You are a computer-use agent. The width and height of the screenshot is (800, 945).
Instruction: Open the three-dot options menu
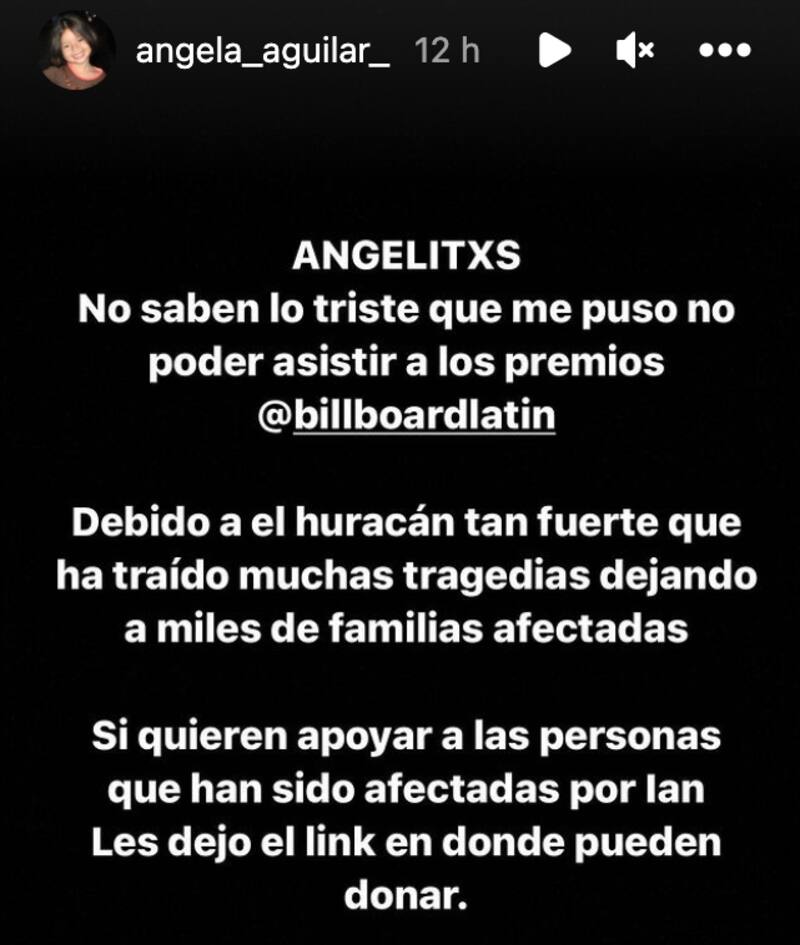[x=724, y=51]
